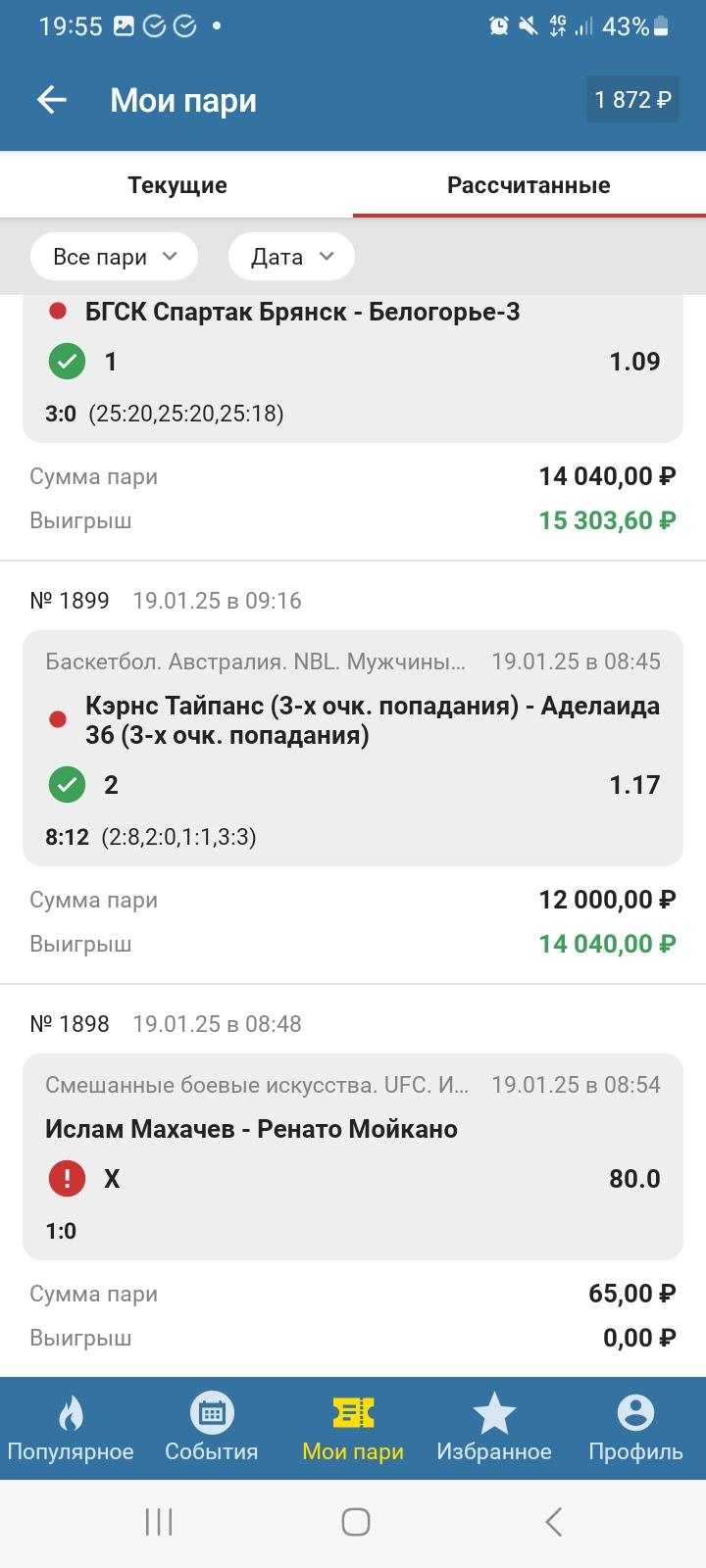Go back using the top-left arrow
706x1568 pixels.
(x=51, y=99)
